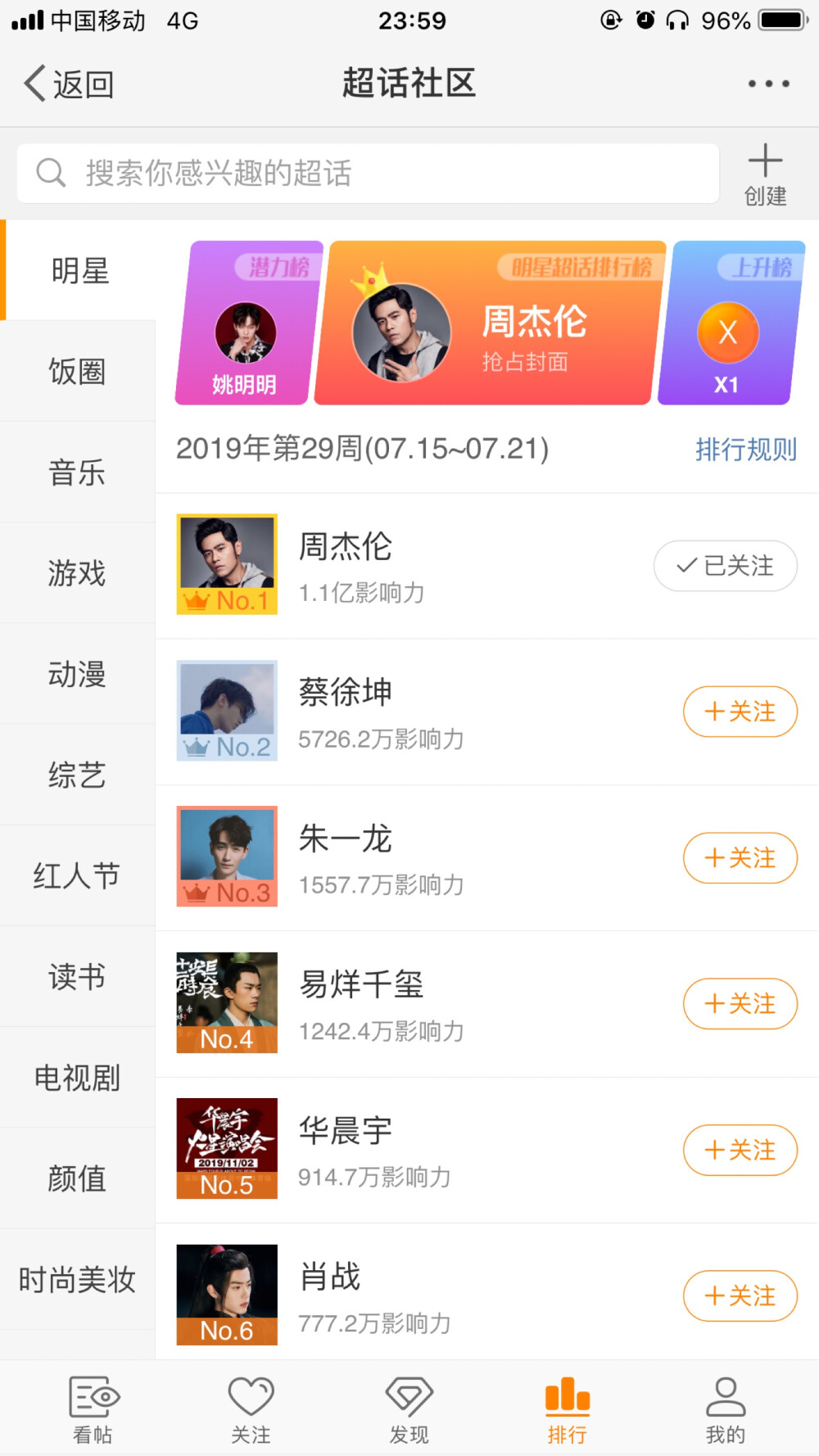
Task: Open the 看帖 section in bottom navigation
Action: [x=92, y=1405]
